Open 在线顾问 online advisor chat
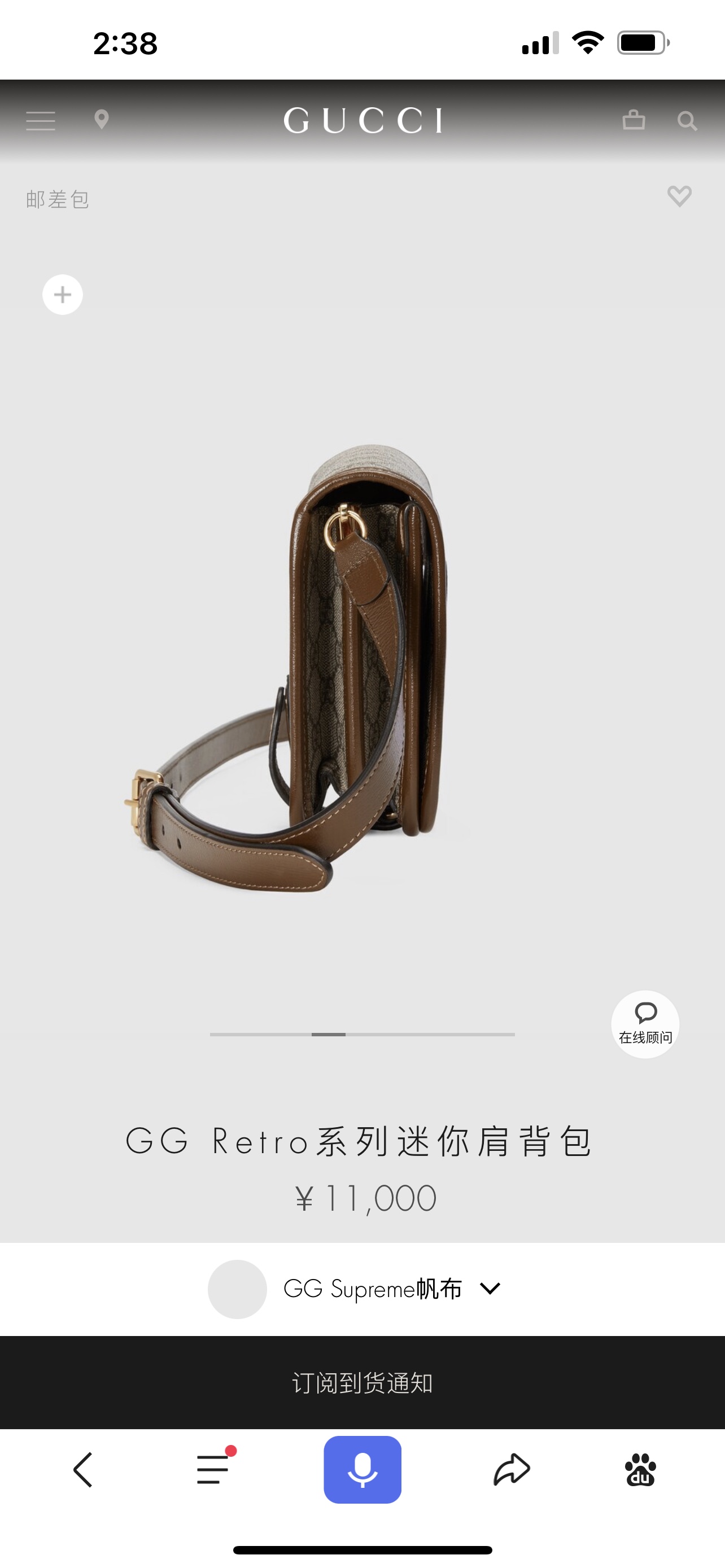This screenshot has height=1568, width=725. coord(645,1024)
